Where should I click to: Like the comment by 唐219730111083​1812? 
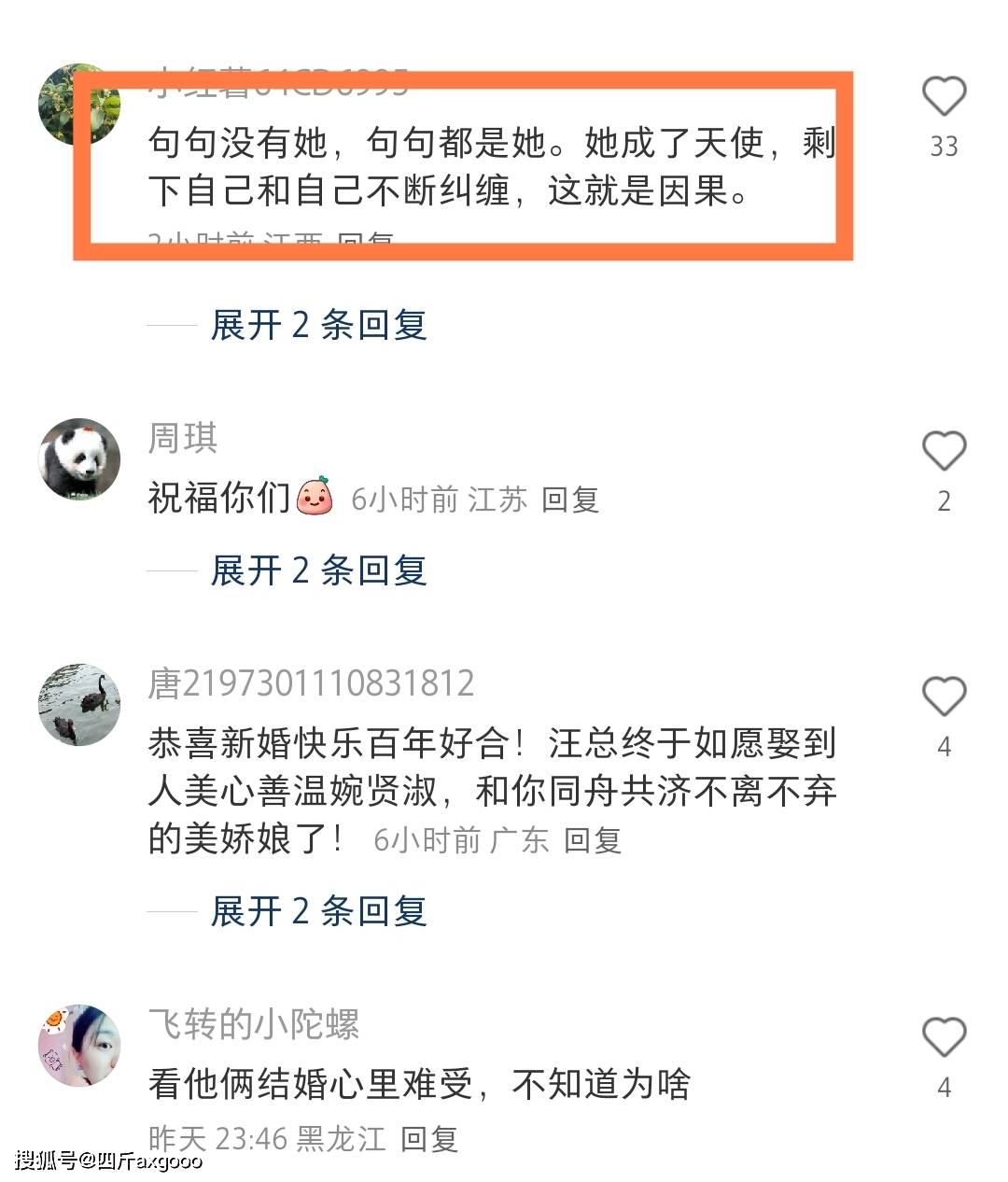point(944,697)
